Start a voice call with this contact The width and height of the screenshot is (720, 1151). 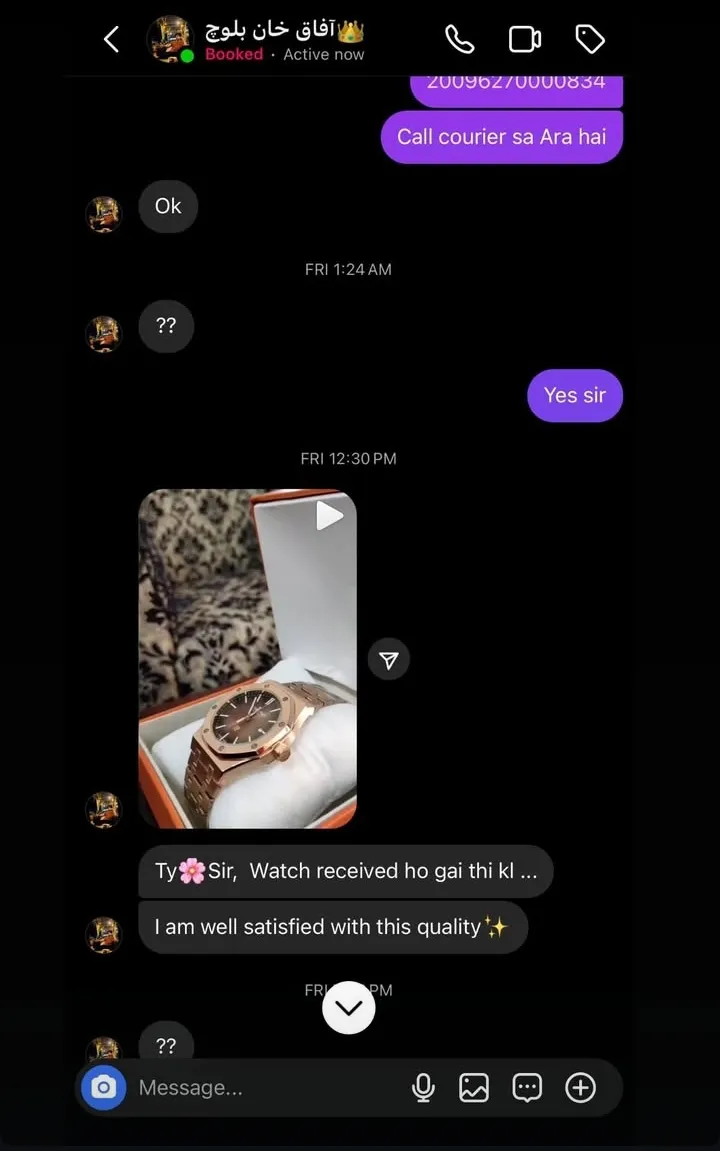tap(459, 39)
